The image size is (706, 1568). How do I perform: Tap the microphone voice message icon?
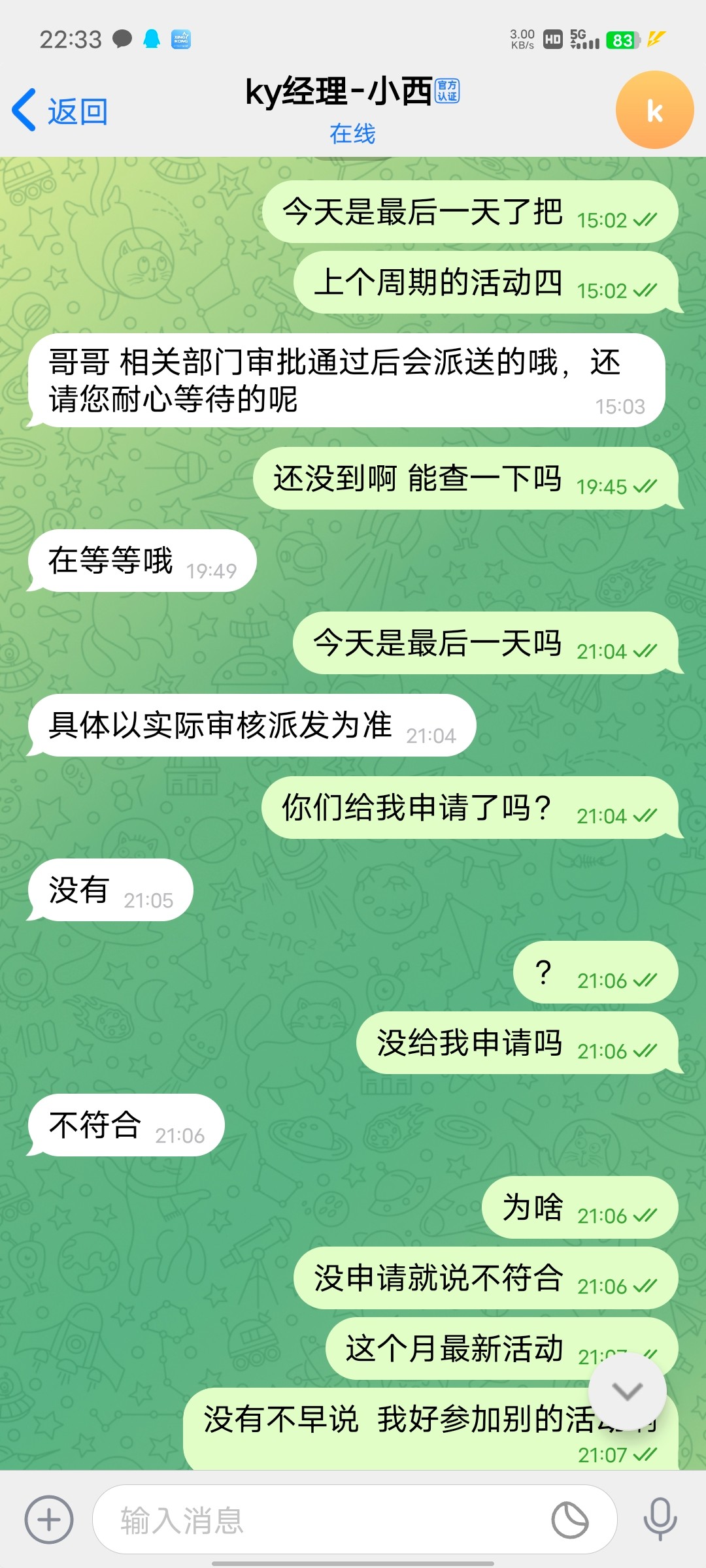point(660,1519)
